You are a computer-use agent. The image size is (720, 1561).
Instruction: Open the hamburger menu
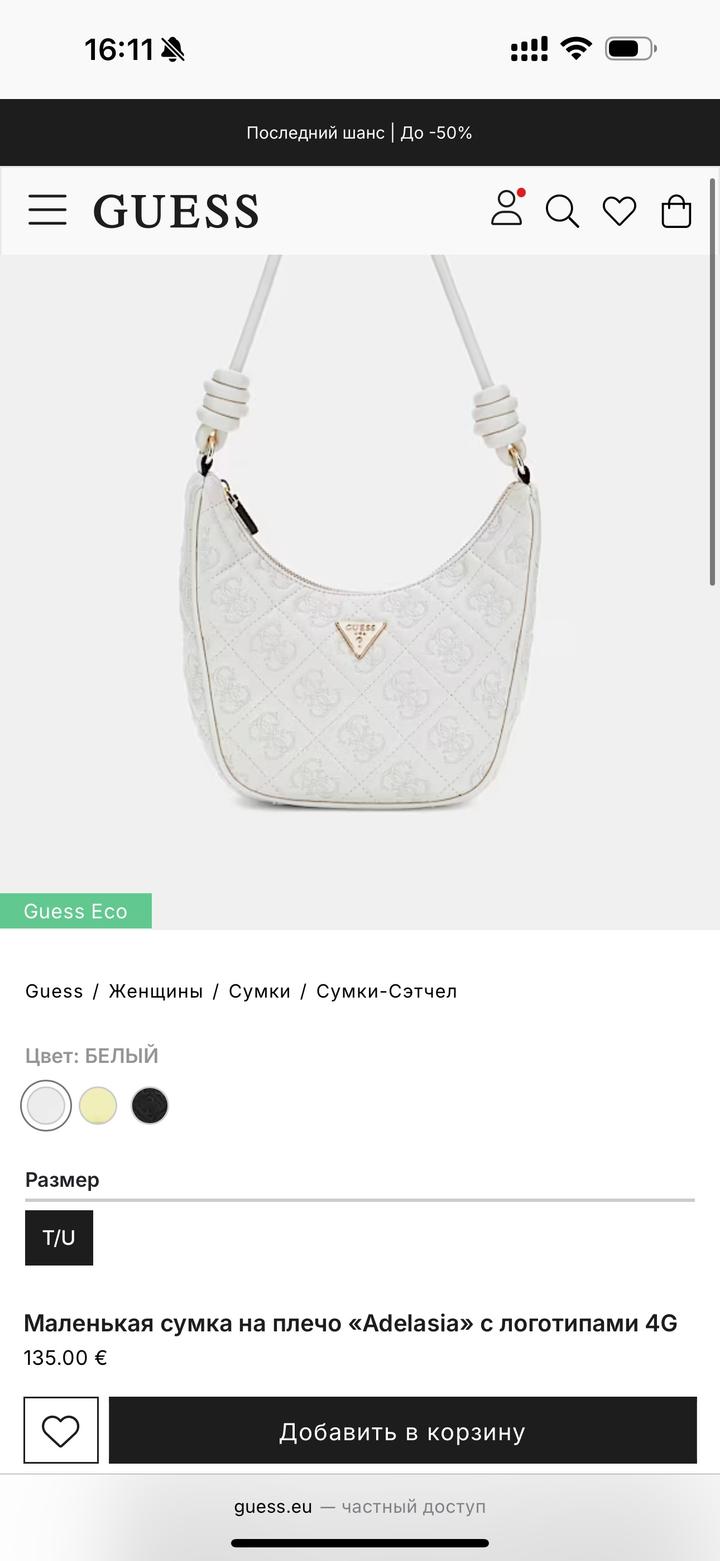point(47,211)
